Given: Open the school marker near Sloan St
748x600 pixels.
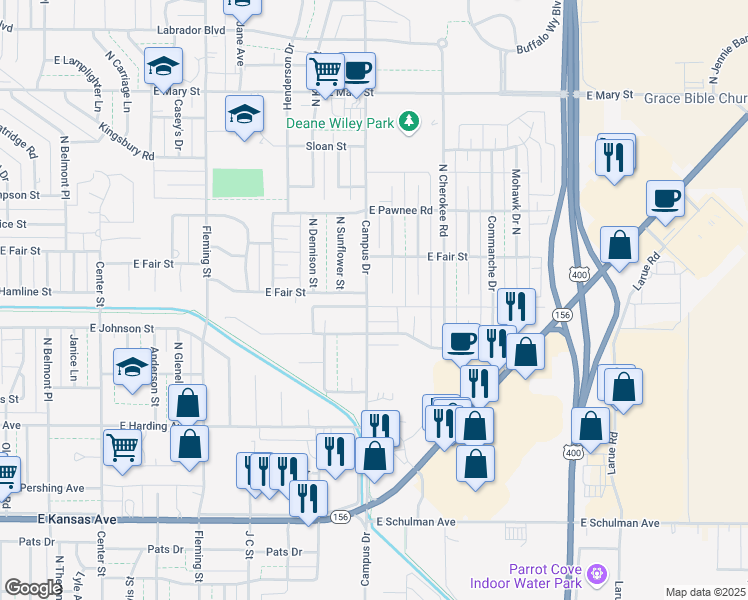Looking at the screenshot, I should point(244,116).
